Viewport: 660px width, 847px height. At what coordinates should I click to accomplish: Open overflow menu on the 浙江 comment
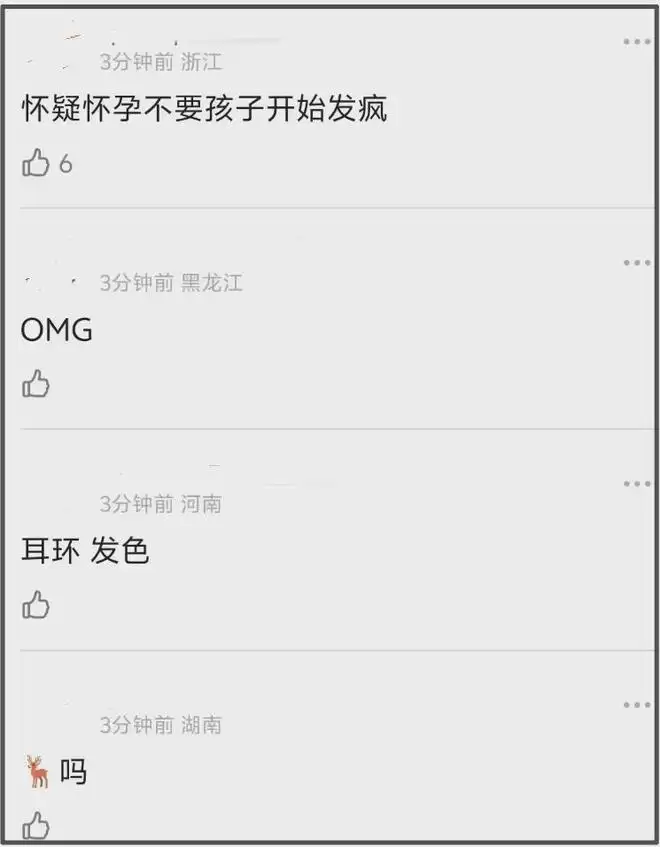(x=636, y=42)
